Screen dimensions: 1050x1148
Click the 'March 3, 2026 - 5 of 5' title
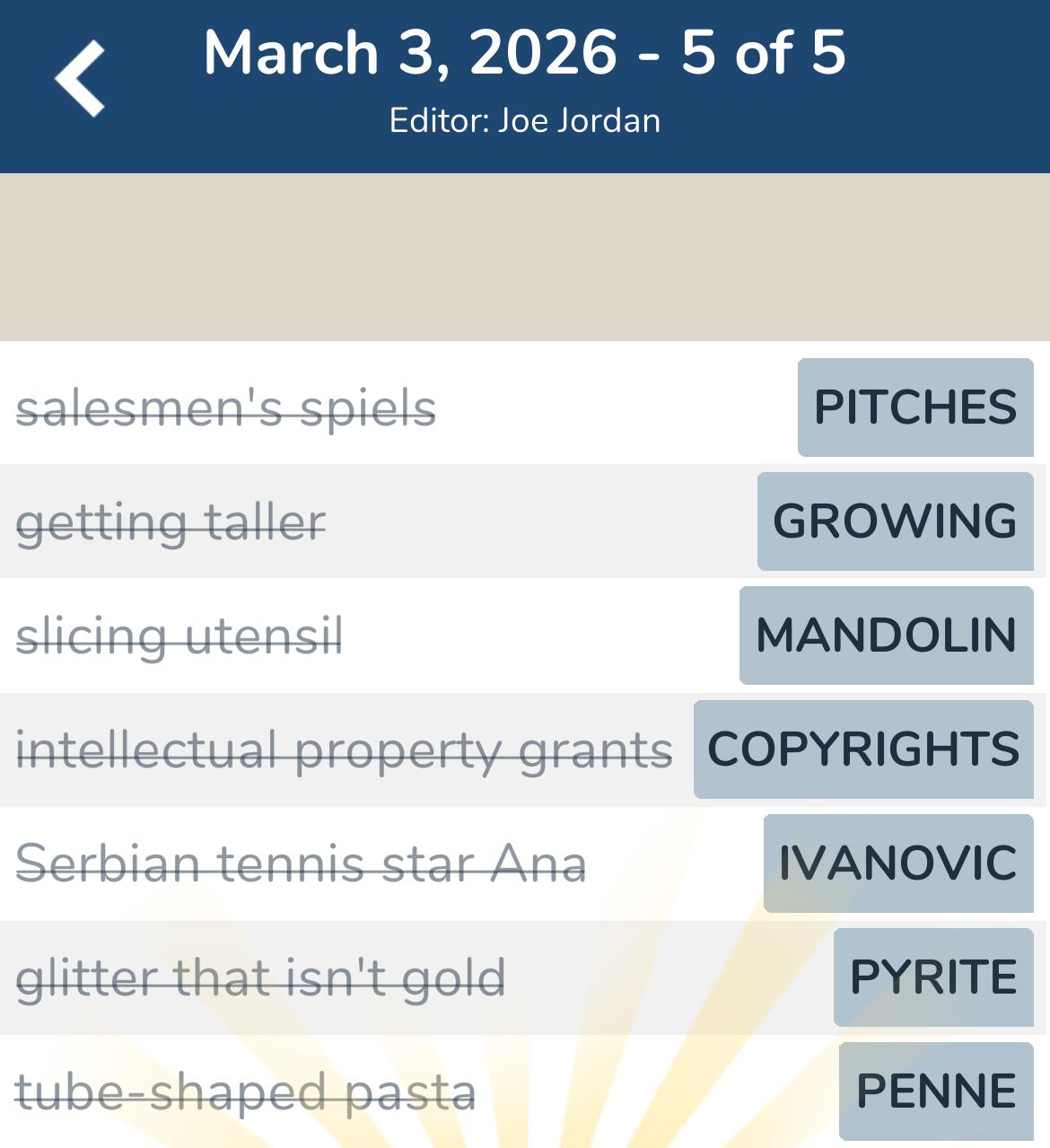coord(525,54)
